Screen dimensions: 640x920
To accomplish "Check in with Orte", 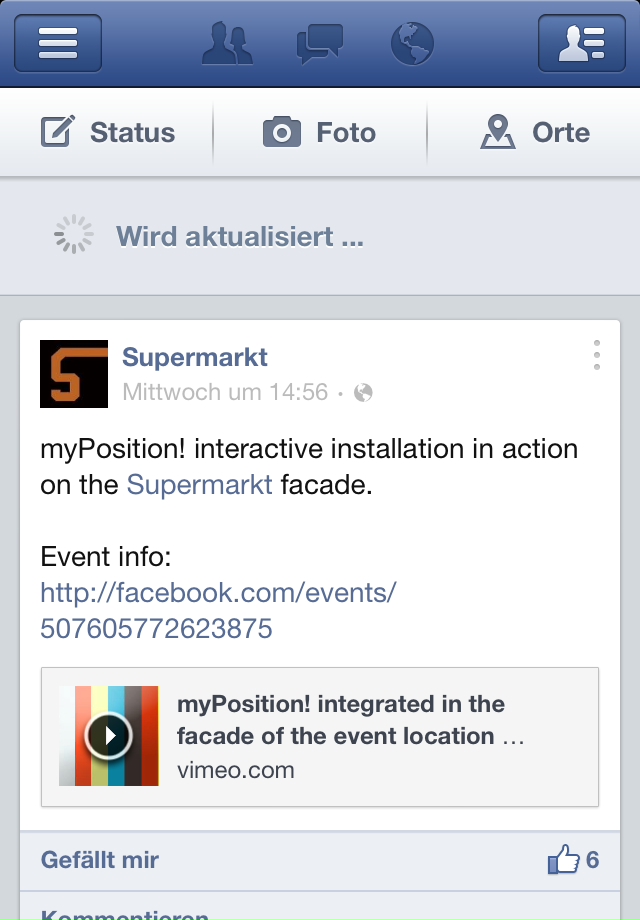I will [x=535, y=132].
